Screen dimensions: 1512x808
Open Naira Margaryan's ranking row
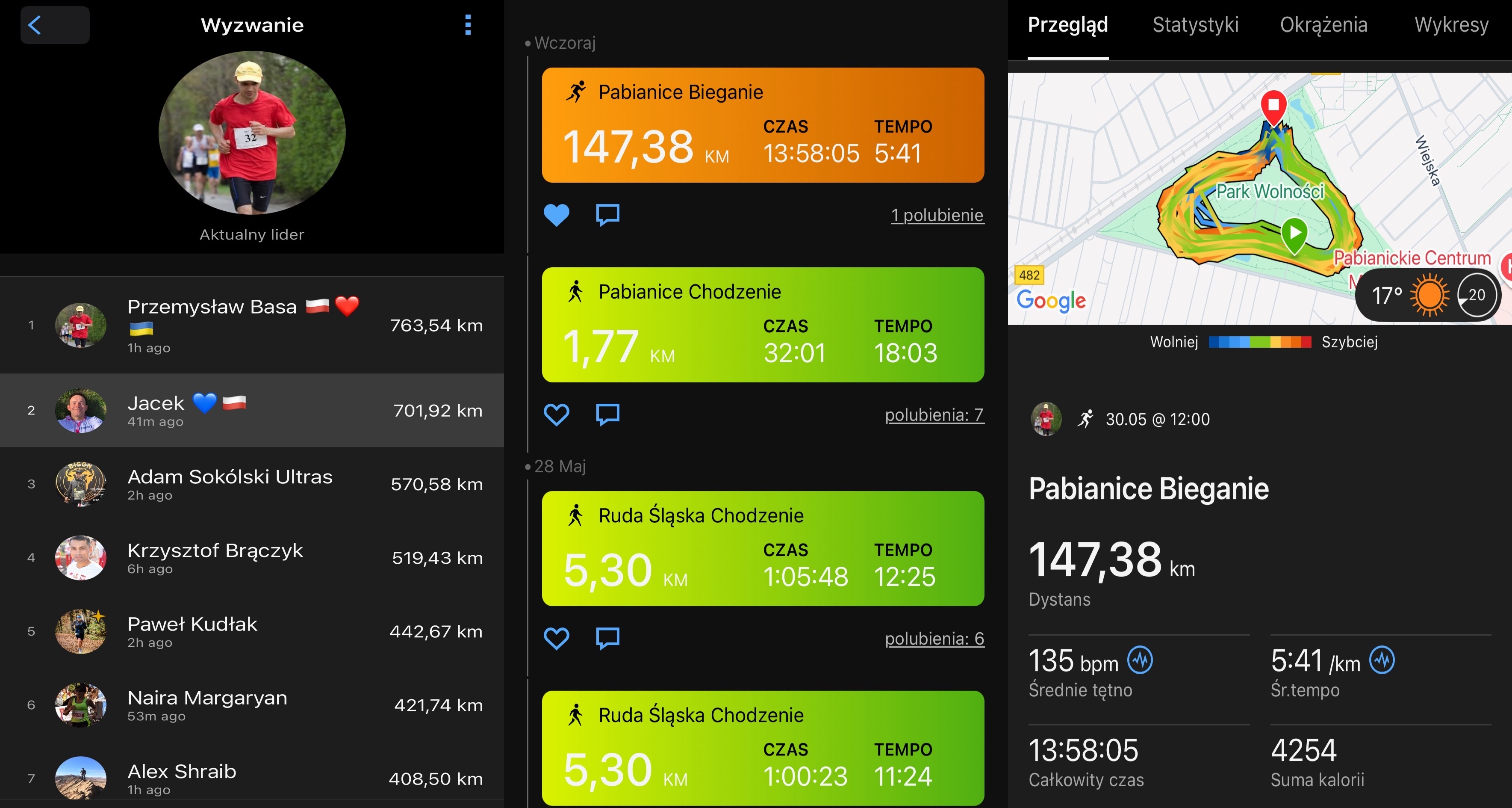[x=252, y=704]
